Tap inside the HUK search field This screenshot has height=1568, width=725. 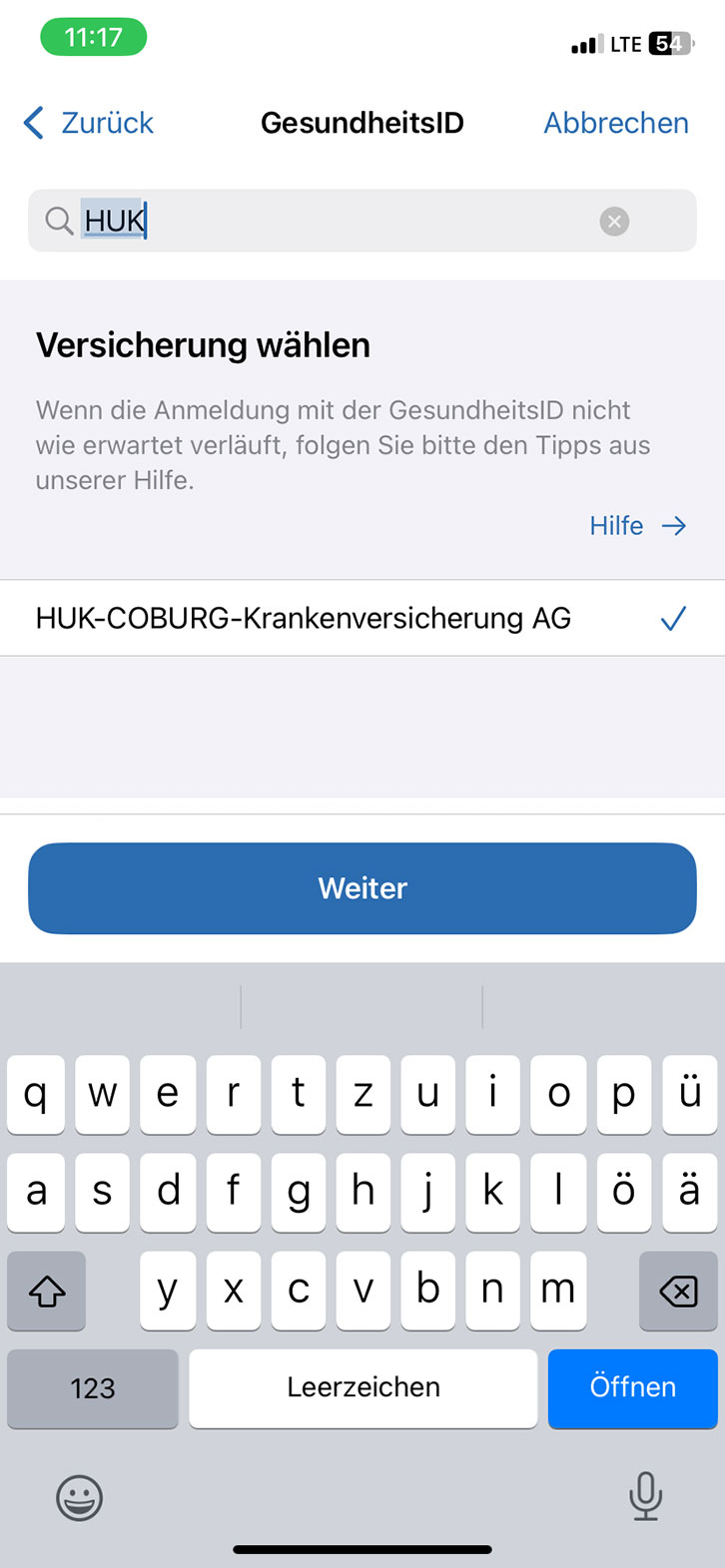click(300, 222)
